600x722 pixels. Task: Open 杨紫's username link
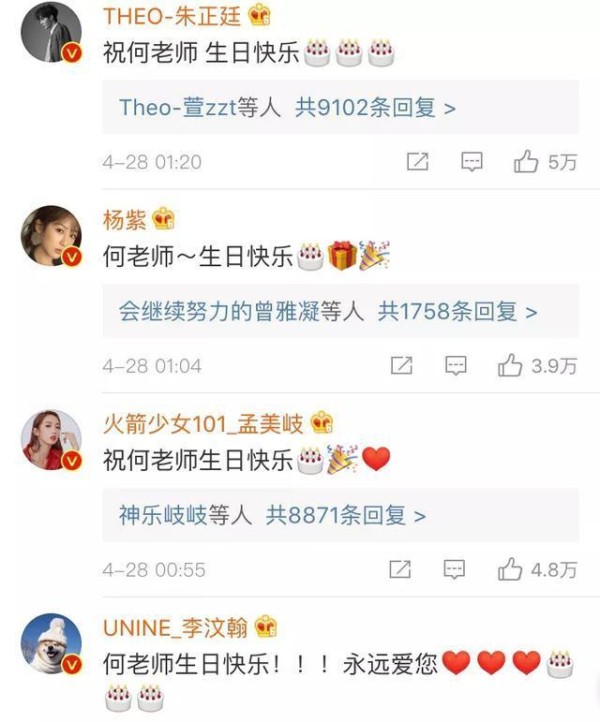click(x=124, y=219)
